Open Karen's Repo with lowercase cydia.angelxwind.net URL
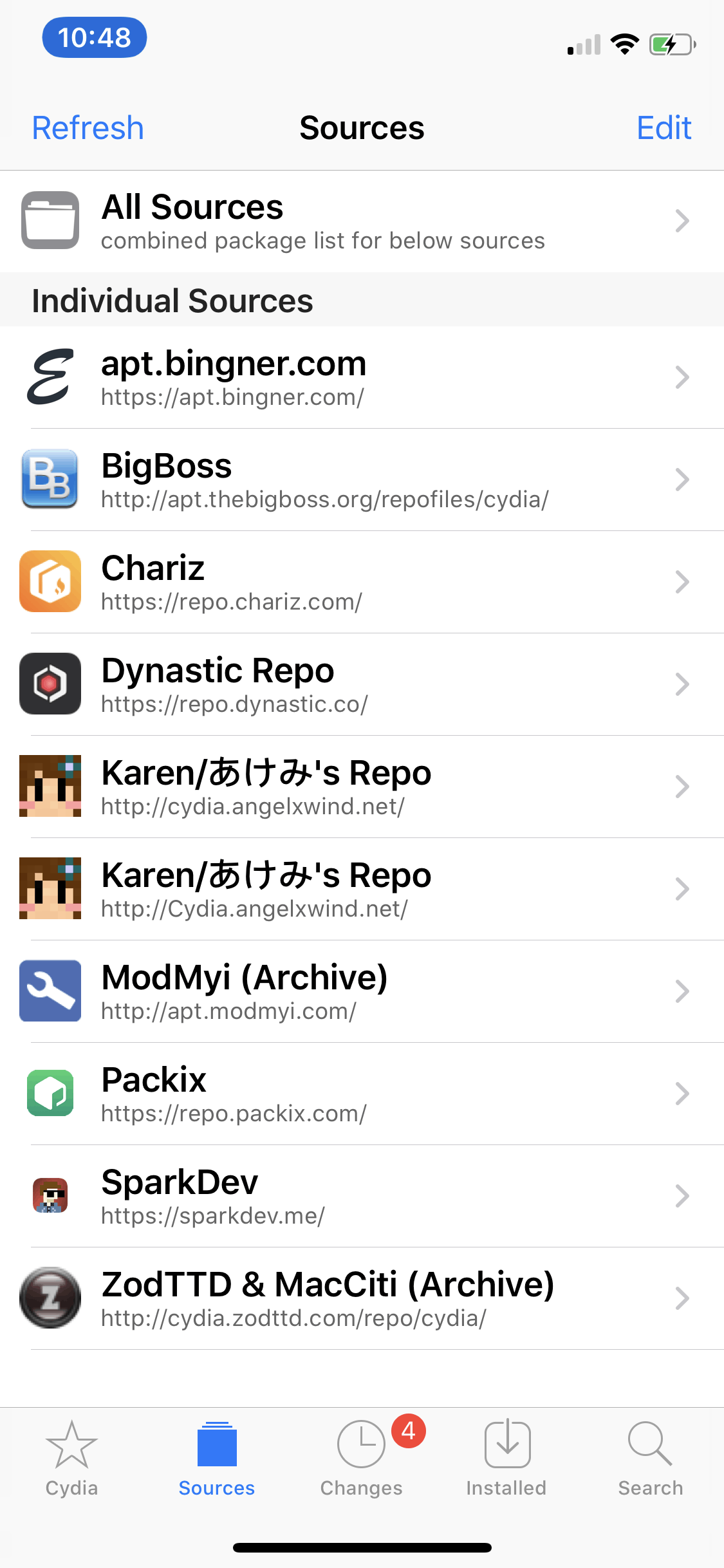This screenshot has height=1568, width=724. click(362, 787)
